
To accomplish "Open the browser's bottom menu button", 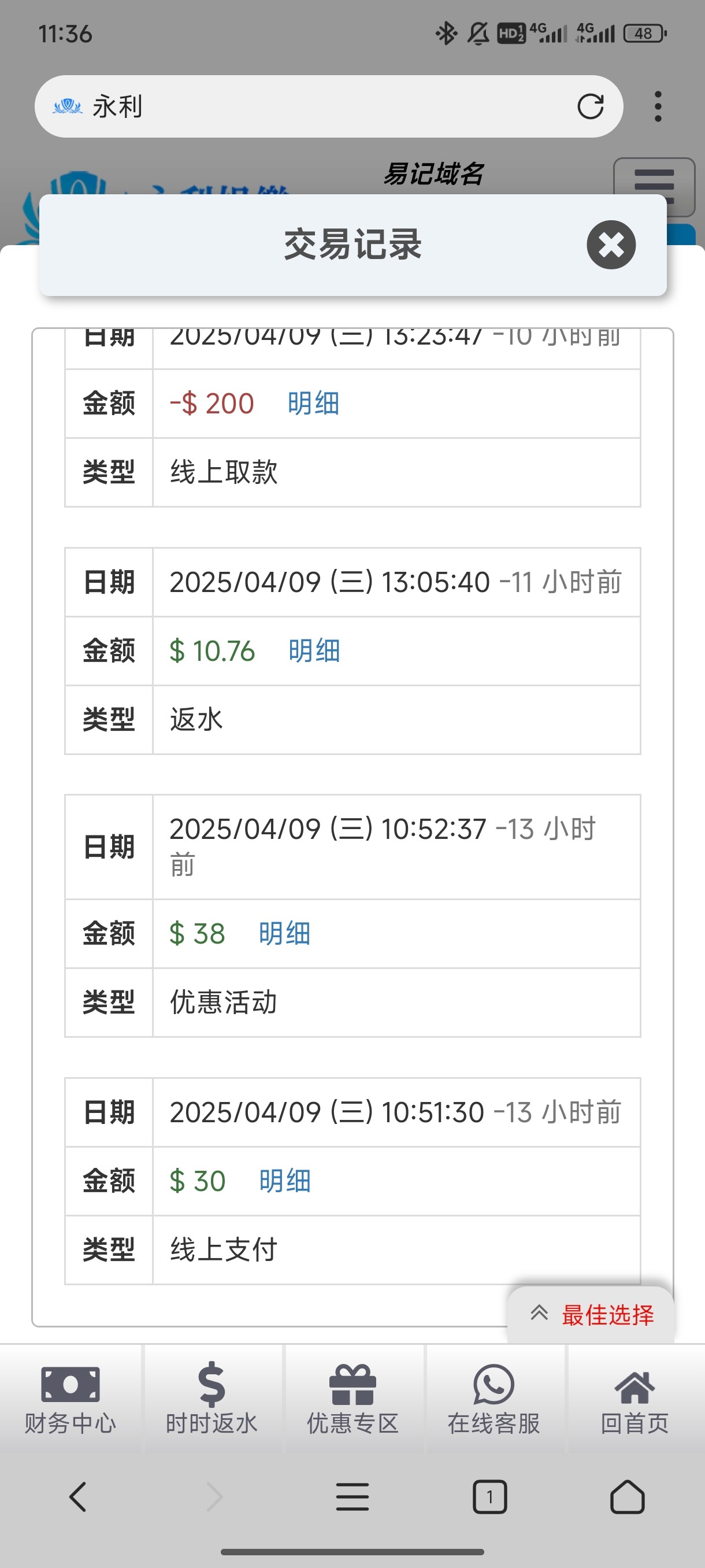I will coord(353,1497).
